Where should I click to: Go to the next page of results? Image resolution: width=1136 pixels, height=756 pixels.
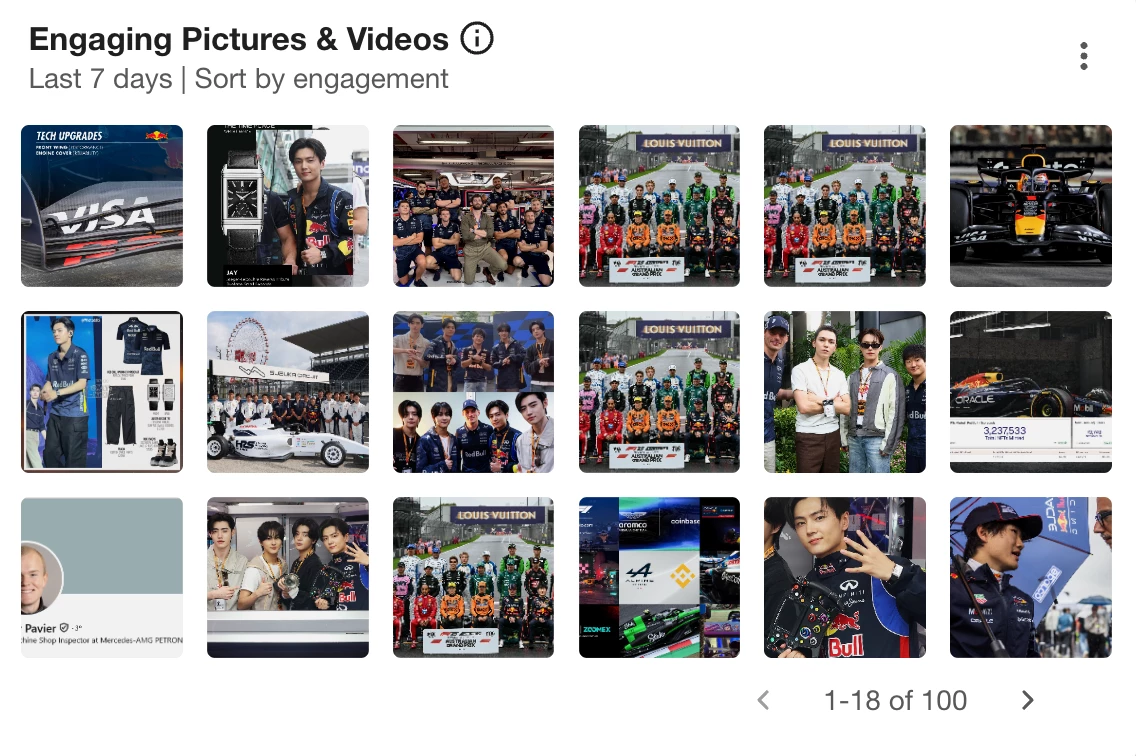click(1027, 701)
